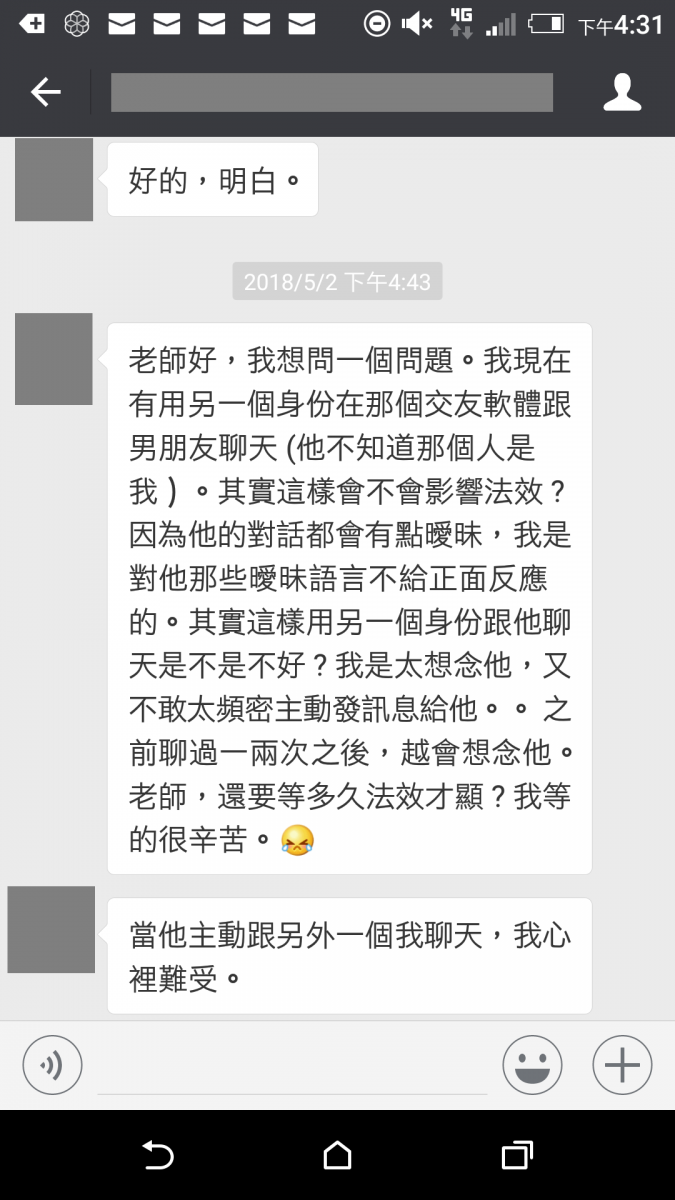Tap the sender avatar beside 老師好 message
This screenshot has height=1200, width=675.
click(54, 359)
